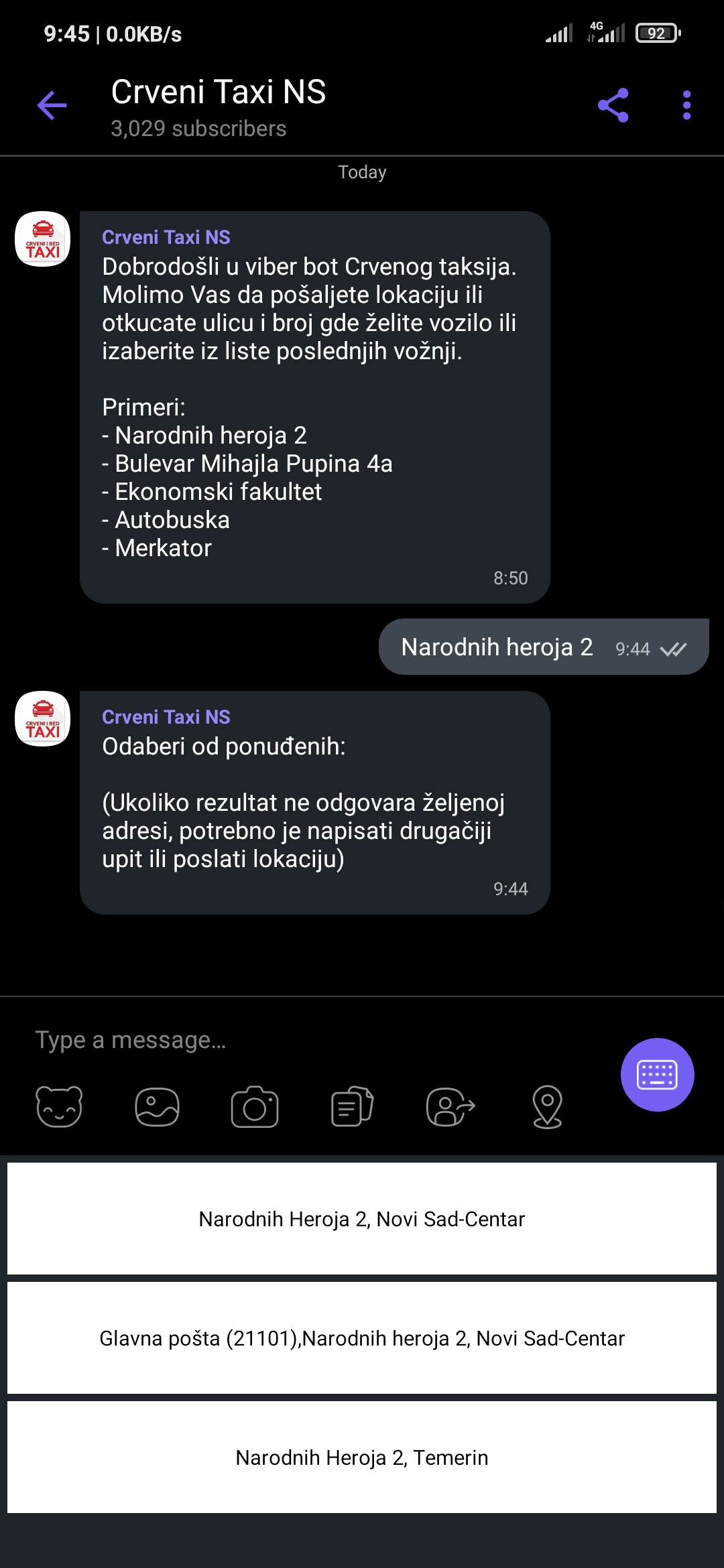Open the share contact icon

pyautogui.click(x=450, y=1107)
